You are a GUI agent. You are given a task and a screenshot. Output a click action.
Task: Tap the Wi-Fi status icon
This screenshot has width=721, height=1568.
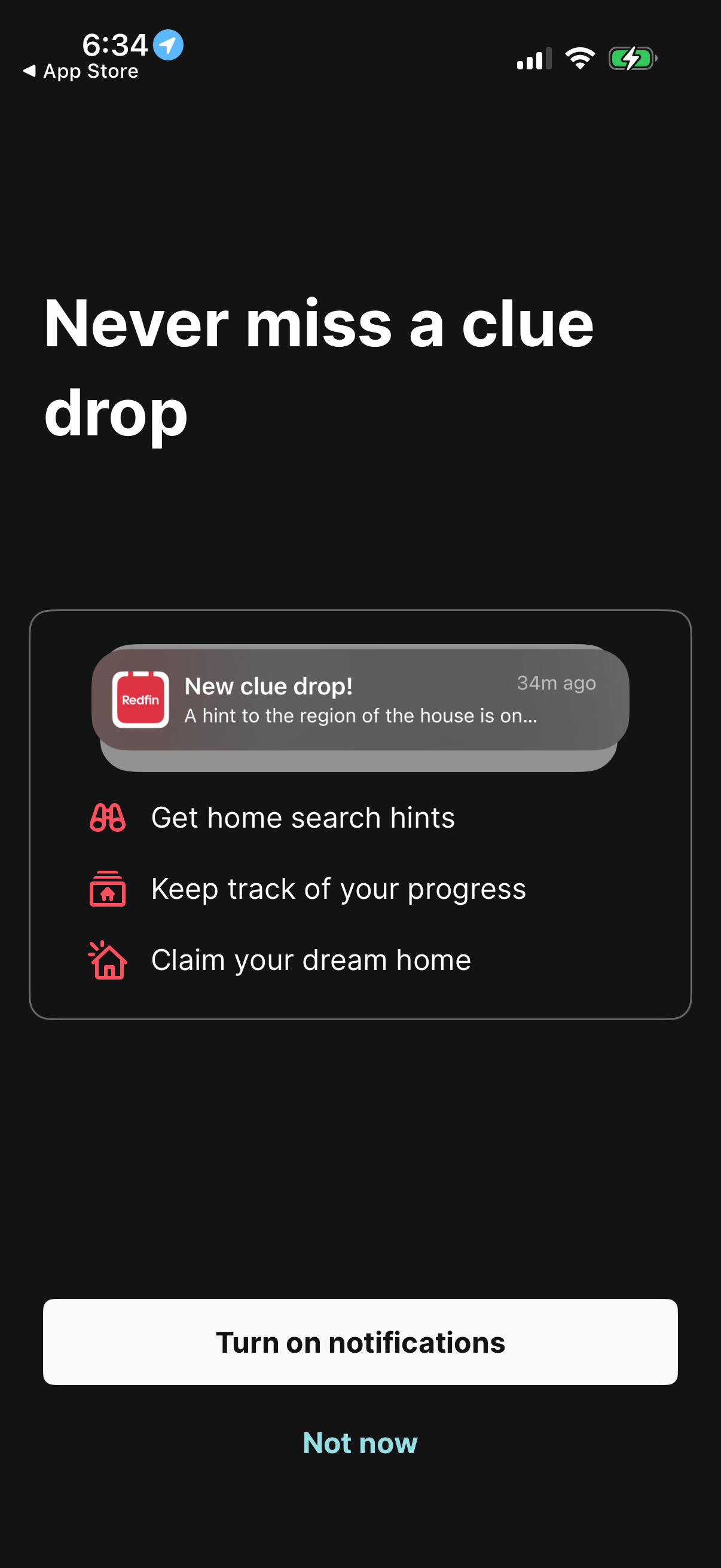click(x=579, y=58)
